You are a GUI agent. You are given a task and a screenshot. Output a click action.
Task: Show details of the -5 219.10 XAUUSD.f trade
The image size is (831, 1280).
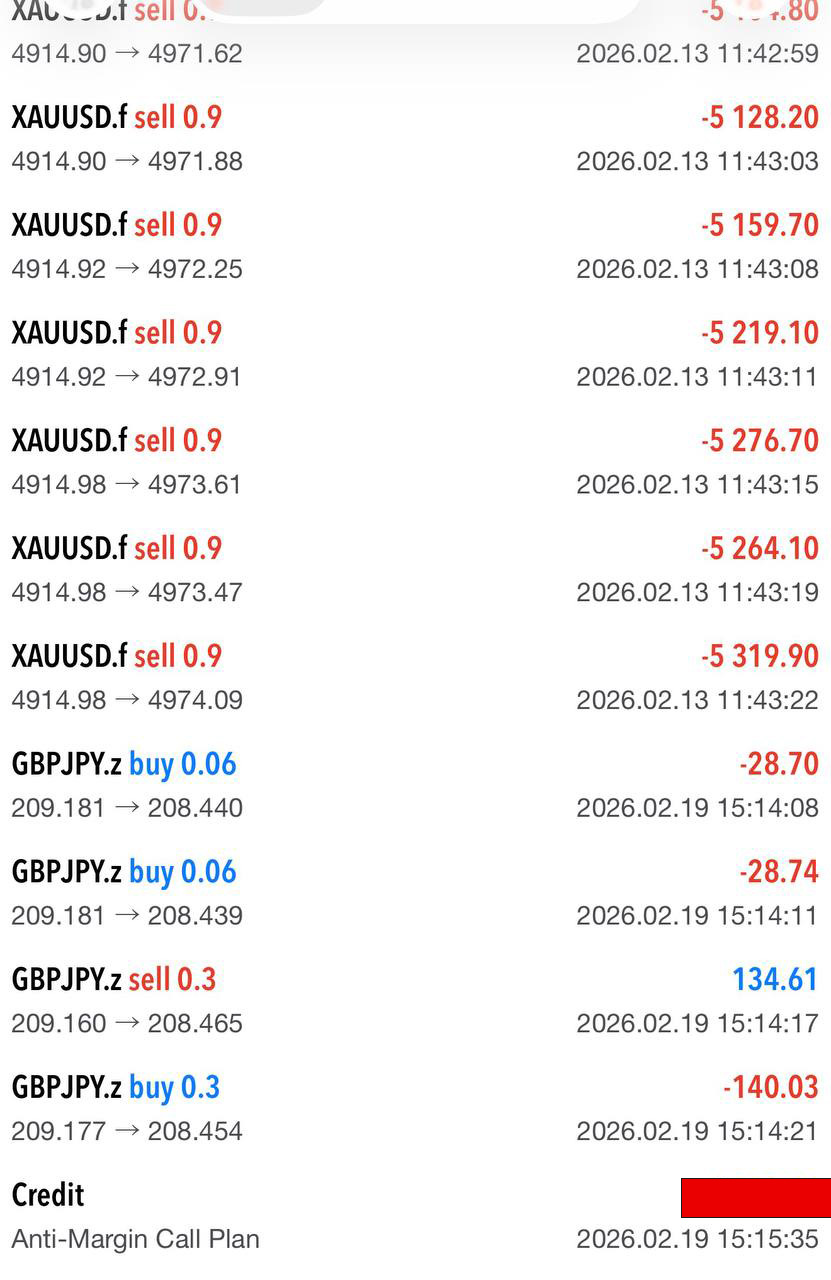415,355
